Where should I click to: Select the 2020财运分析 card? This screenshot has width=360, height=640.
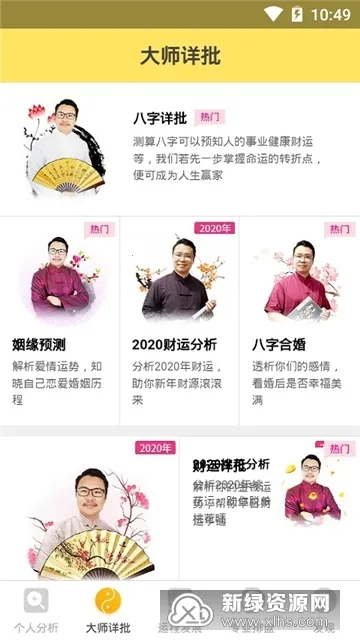pyautogui.click(x=179, y=321)
